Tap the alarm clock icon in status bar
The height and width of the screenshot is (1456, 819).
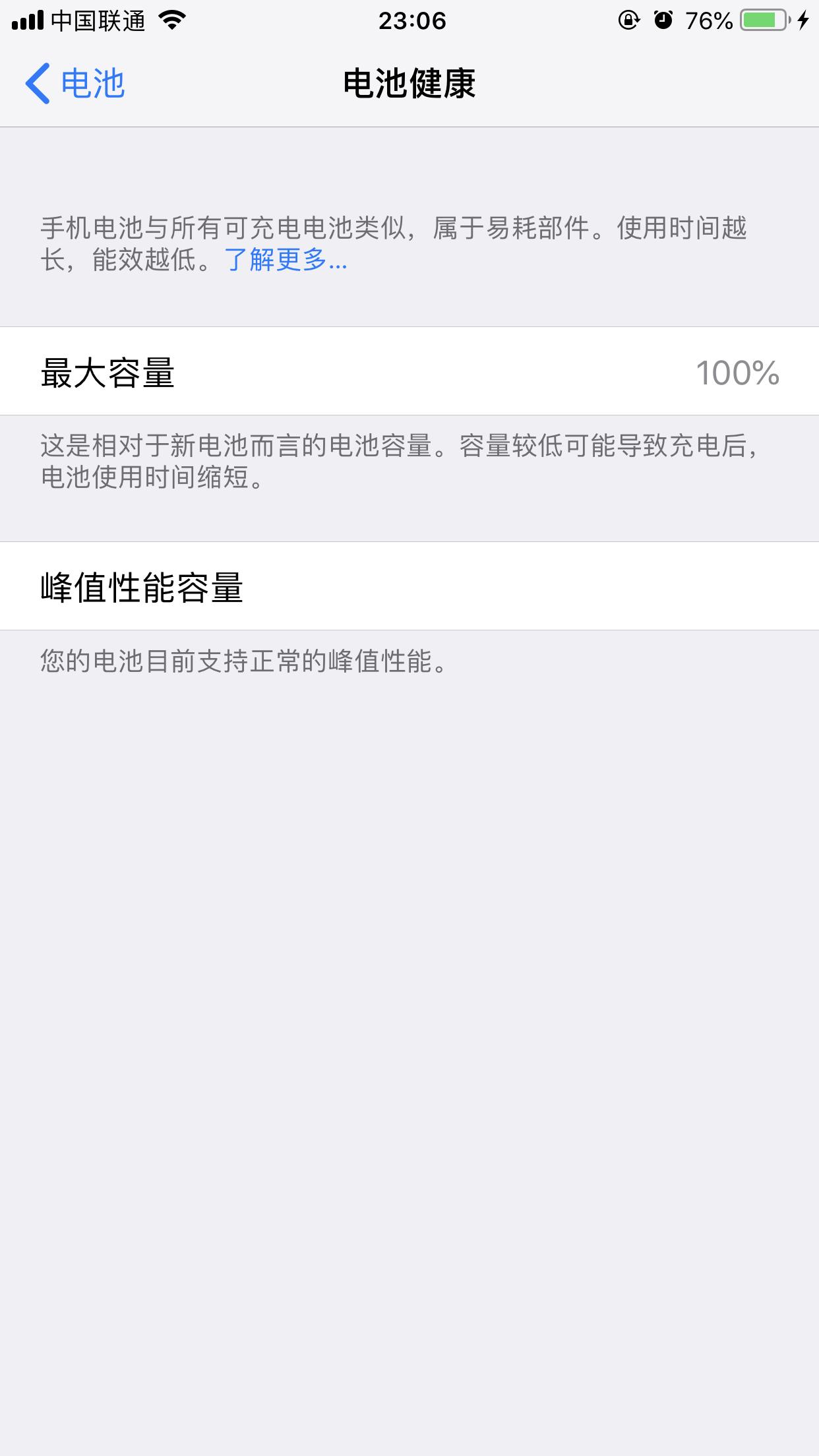pos(663,20)
